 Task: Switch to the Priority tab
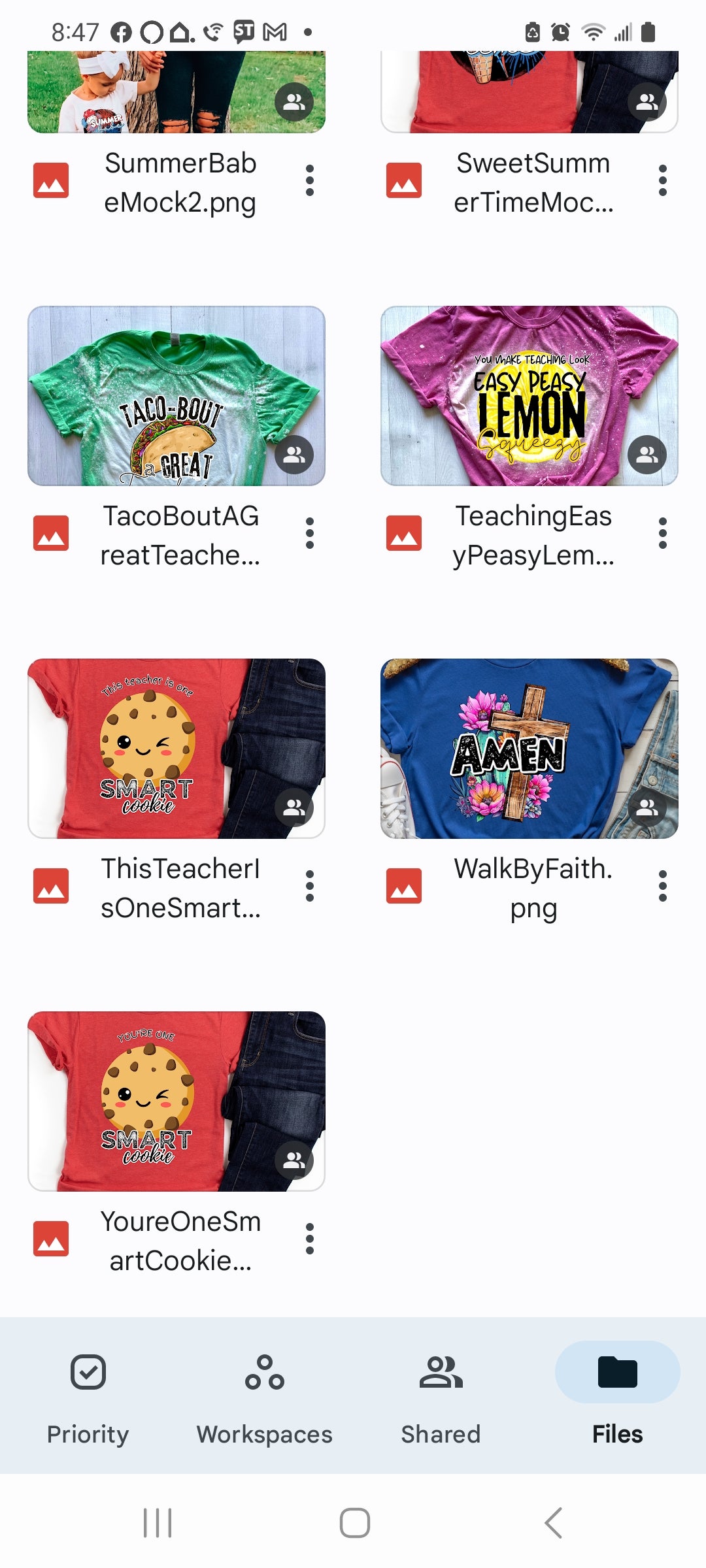(x=88, y=1398)
